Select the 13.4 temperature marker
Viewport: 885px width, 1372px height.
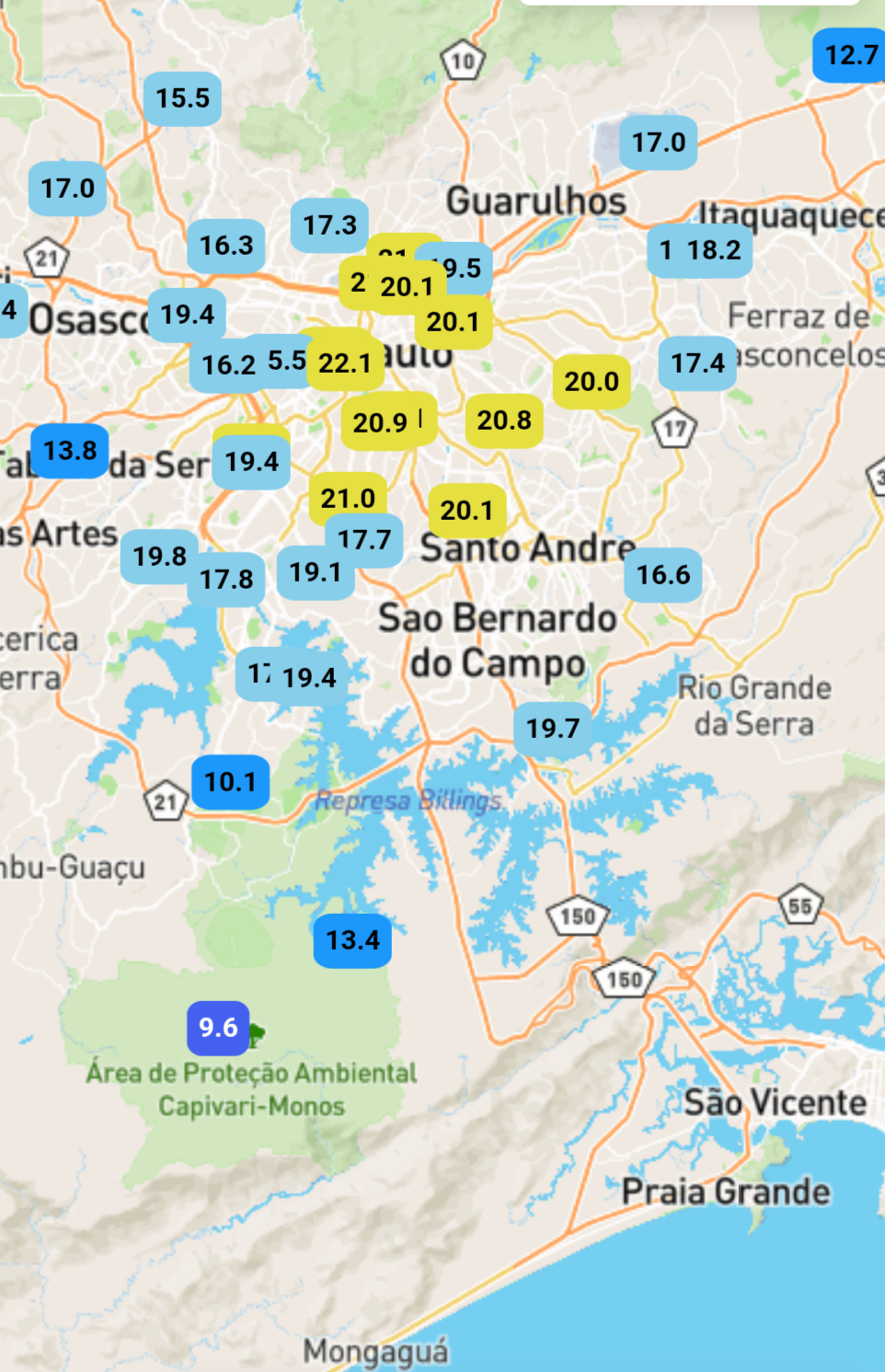coord(352,940)
